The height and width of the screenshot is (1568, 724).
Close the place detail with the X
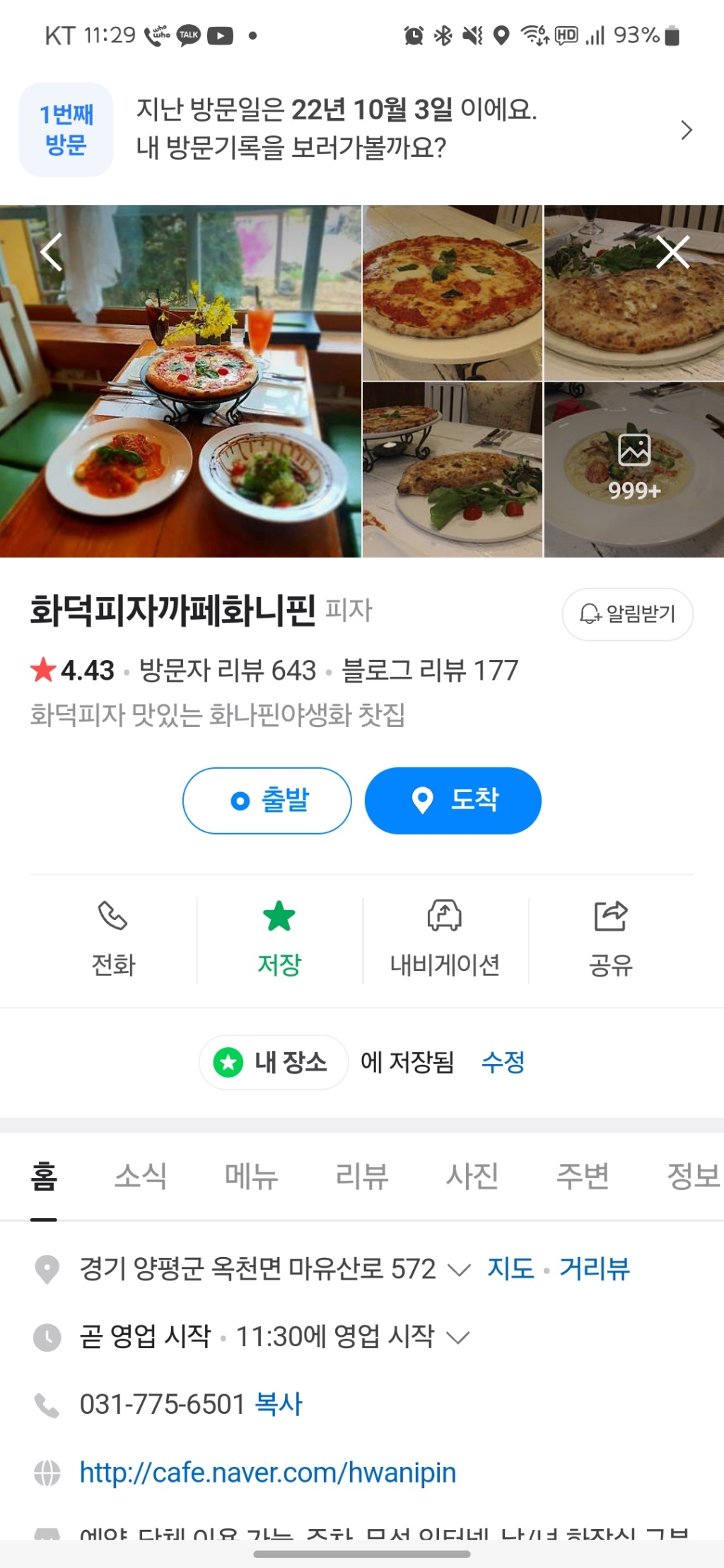pos(672,252)
